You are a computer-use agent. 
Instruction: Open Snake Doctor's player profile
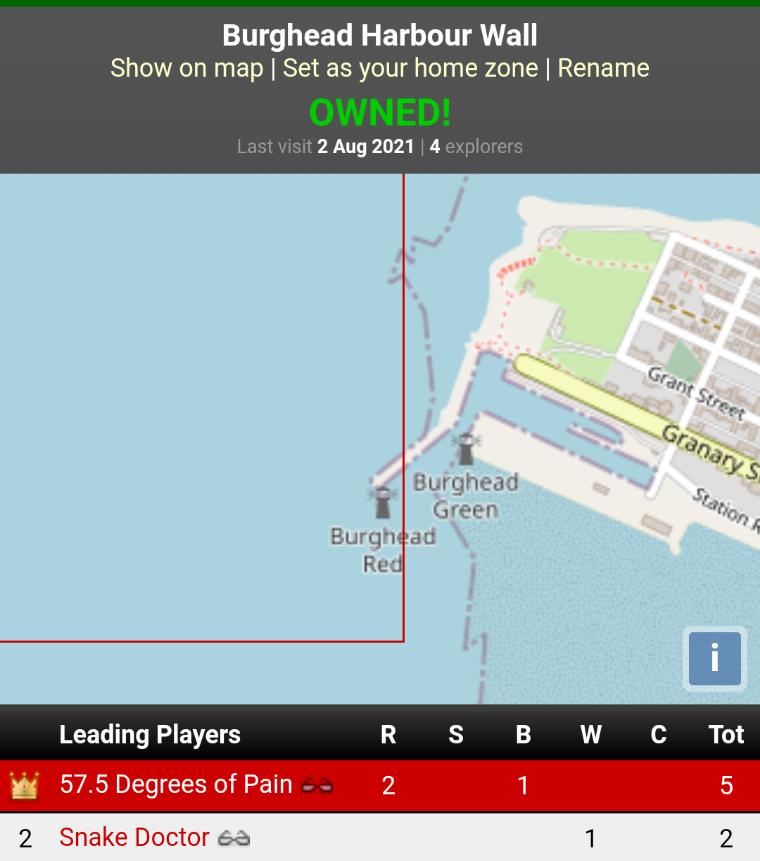pos(134,837)
